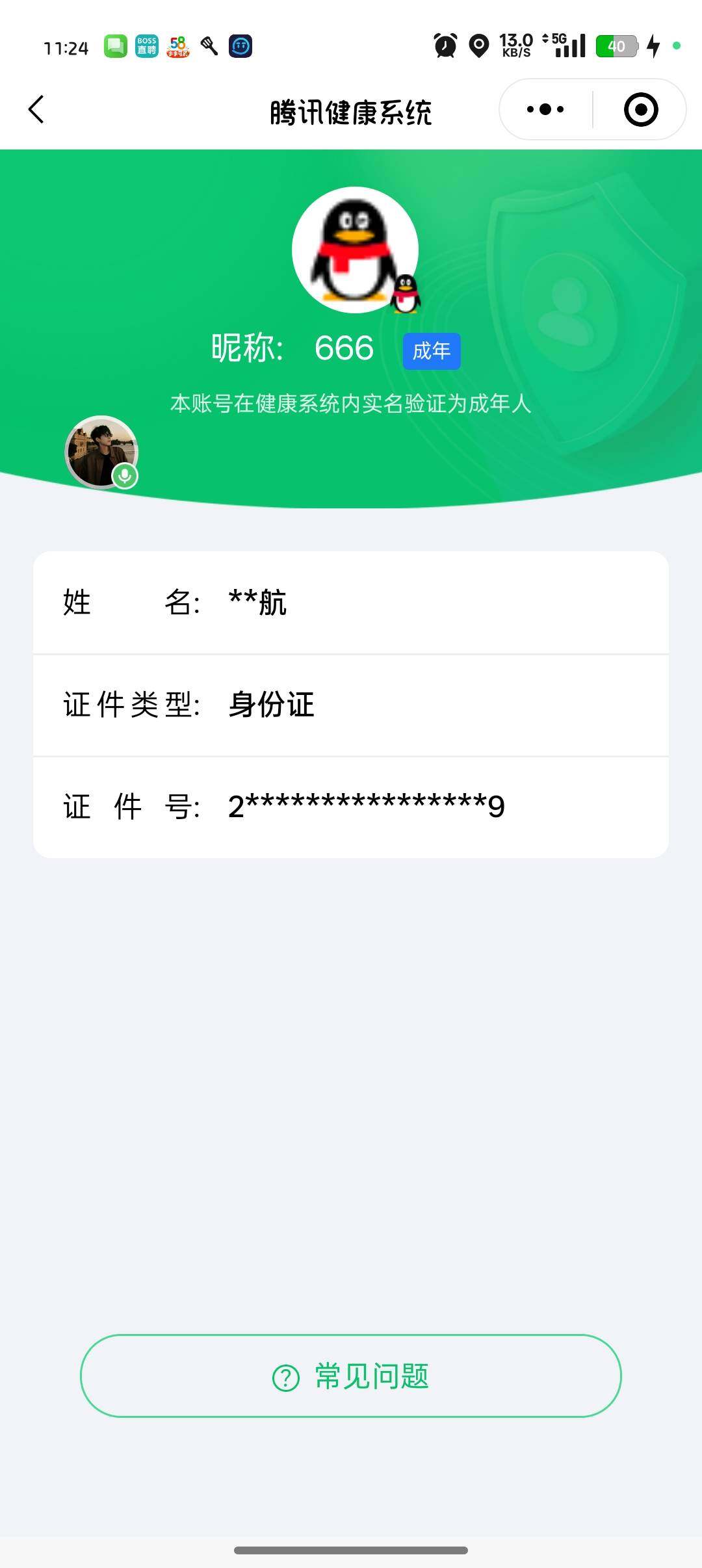Tap the back arrow to exit
Image resolution: width=702 pixels, height=1568 pixels.
[37, 109]
